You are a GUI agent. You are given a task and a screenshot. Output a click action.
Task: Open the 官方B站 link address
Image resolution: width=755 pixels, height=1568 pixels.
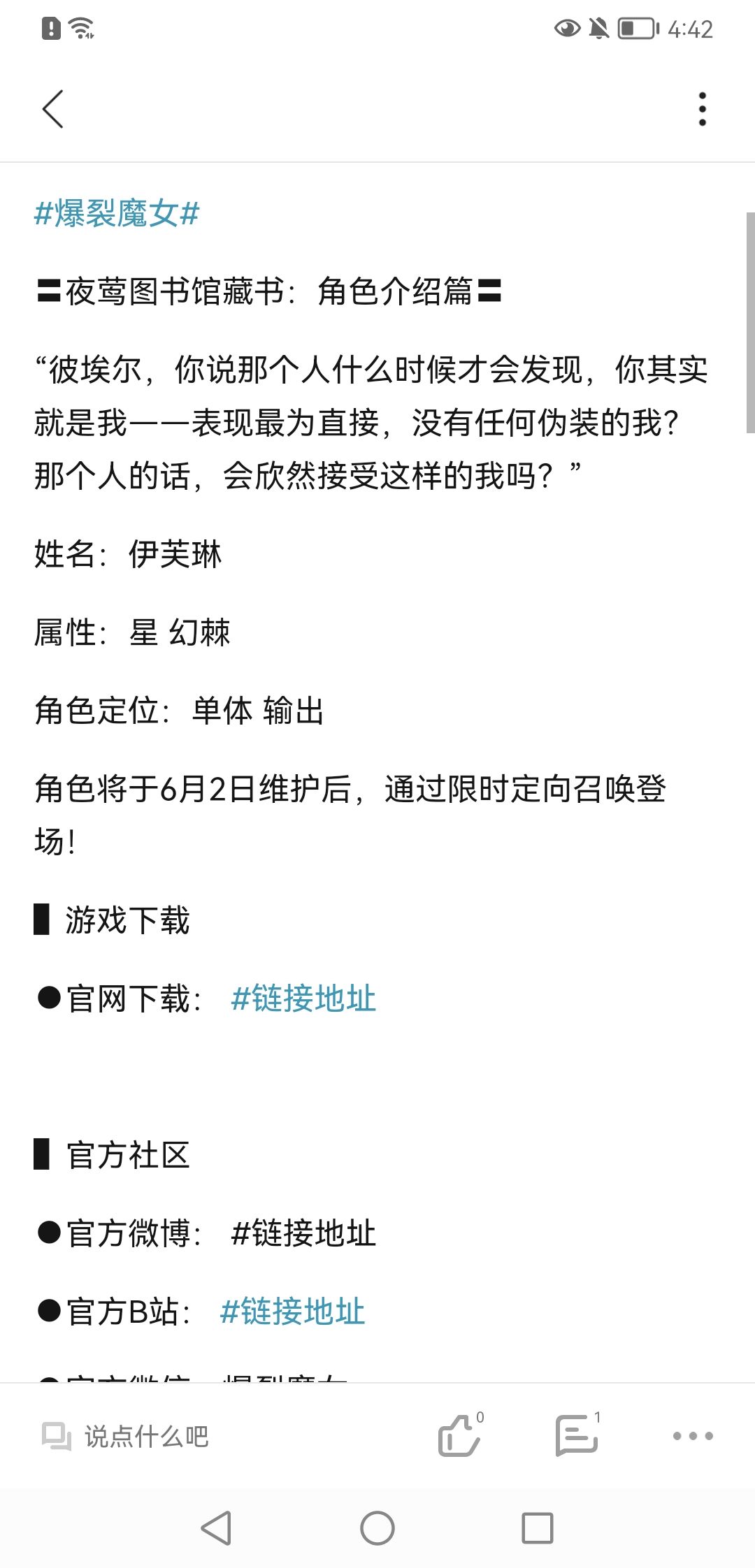292,1312
